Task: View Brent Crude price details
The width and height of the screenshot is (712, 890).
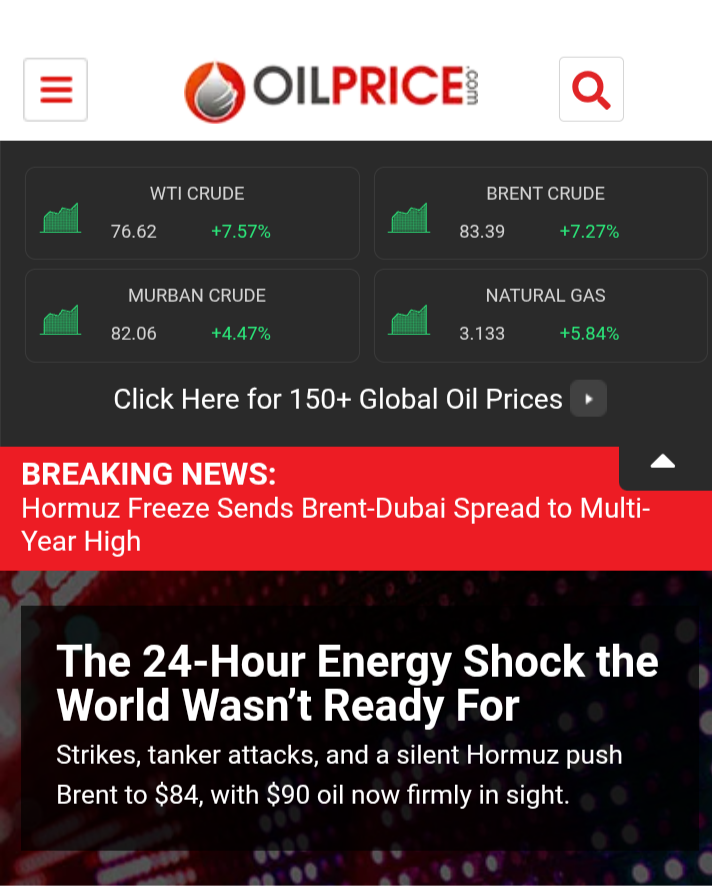Action: pos(540,213)
